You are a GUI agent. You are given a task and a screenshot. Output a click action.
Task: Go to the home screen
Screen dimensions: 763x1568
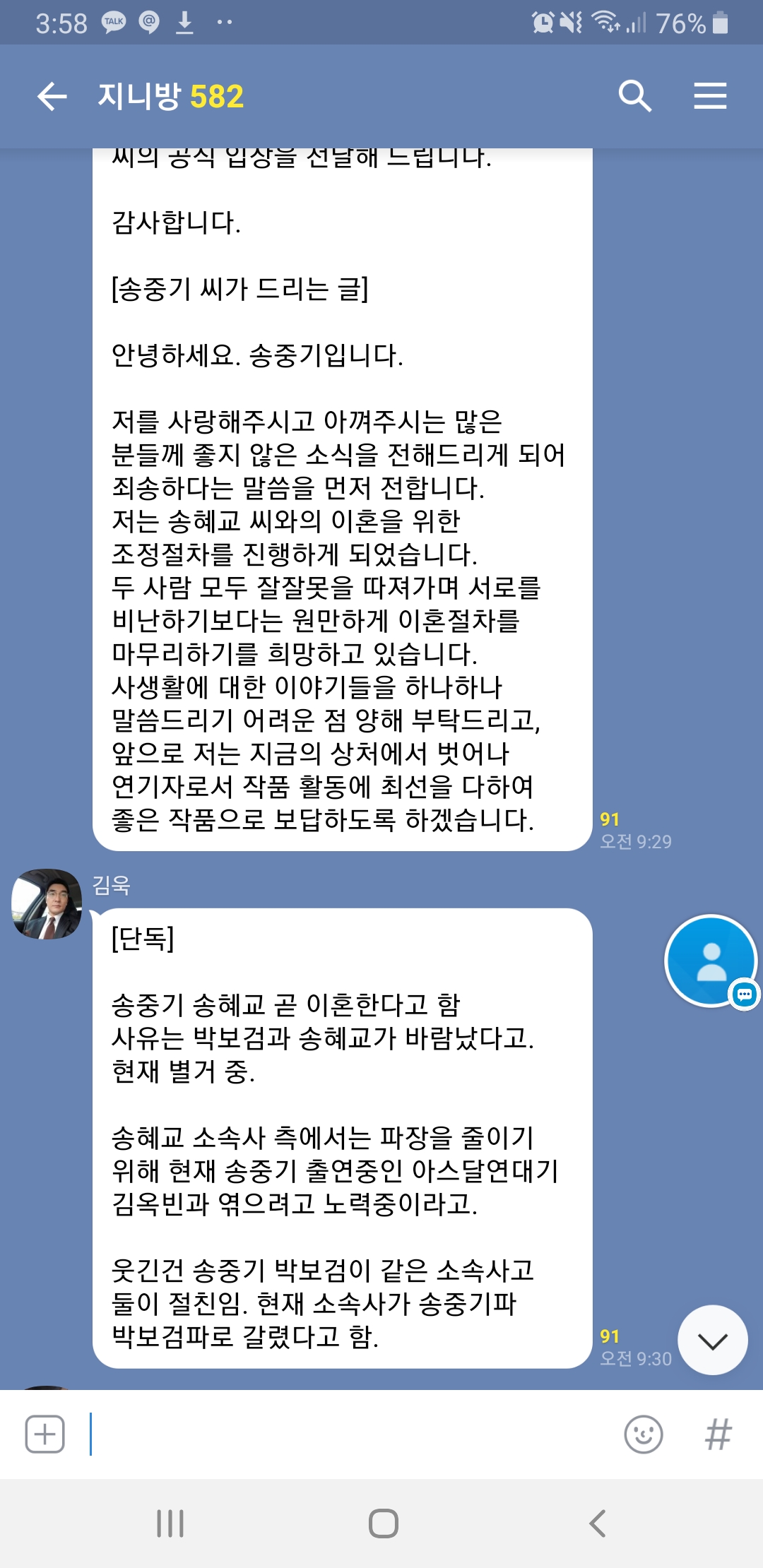(x=383, y=1524)
